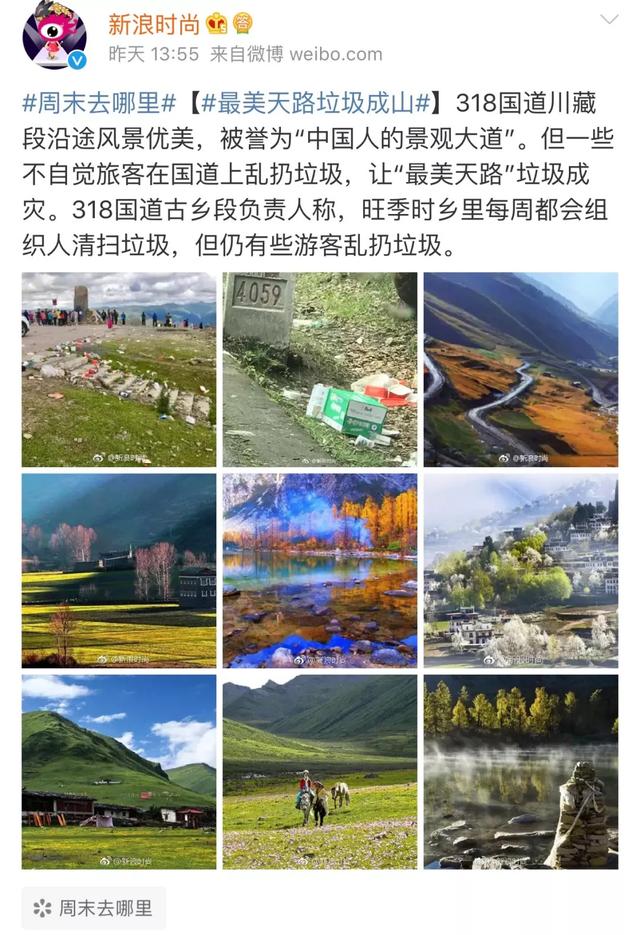640x935 pixels.
Task: Expand the post options chevron
Action: coord(608,20)
